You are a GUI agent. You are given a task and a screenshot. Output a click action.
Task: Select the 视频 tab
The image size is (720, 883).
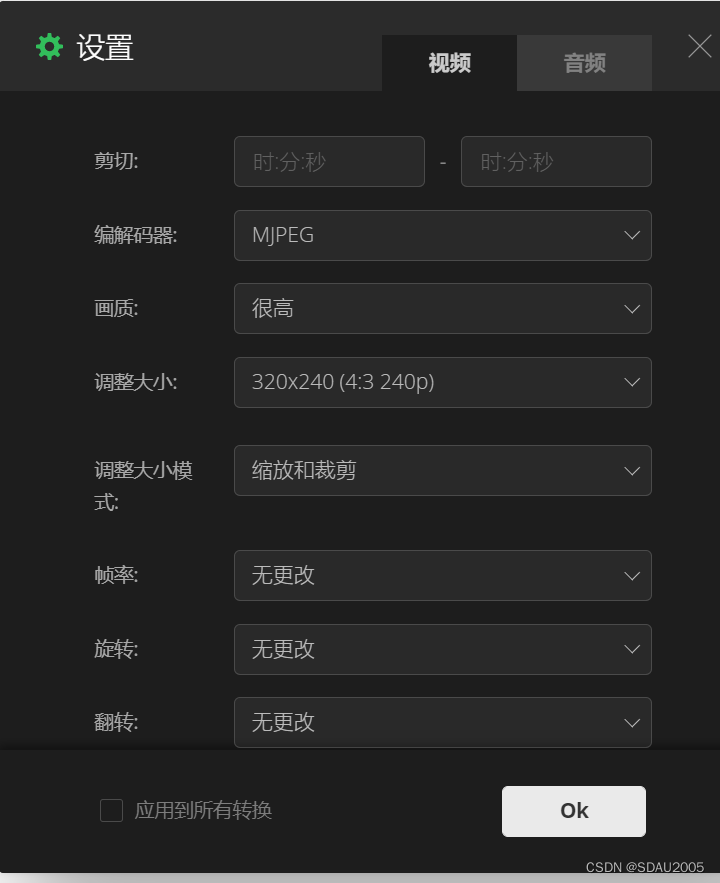tap(449, 62)
